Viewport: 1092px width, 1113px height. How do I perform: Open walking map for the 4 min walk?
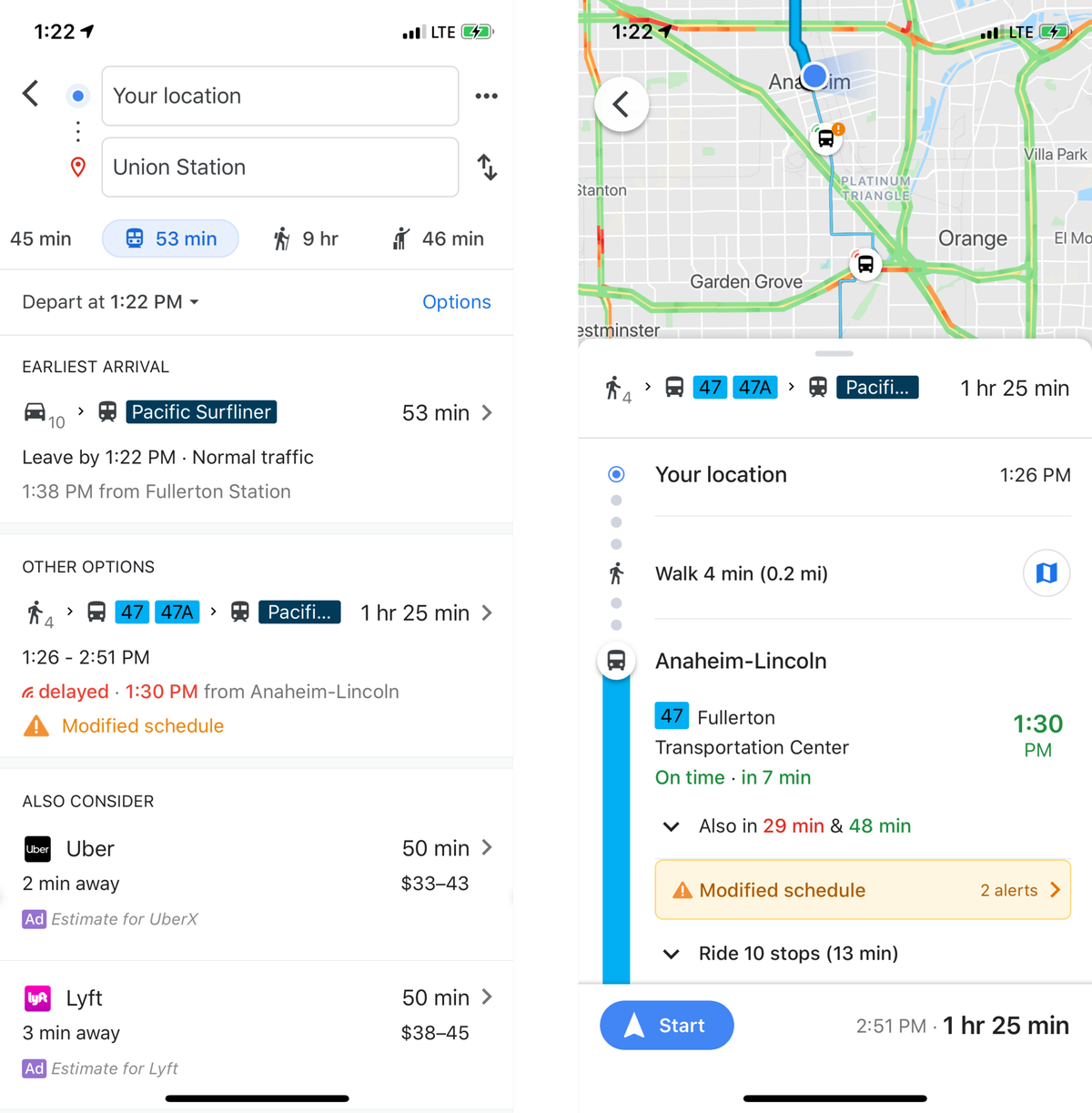coord(1046,573)
